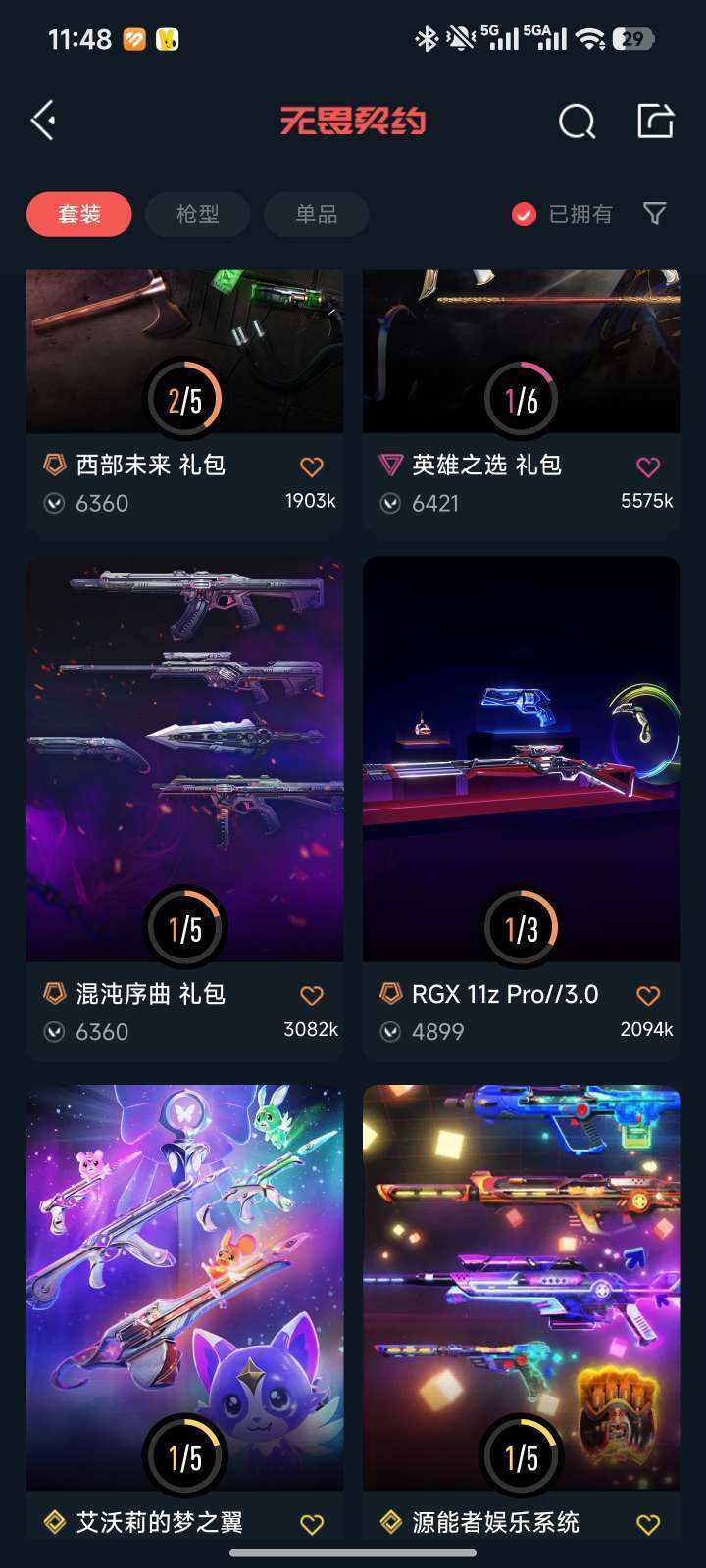The height and width of the screenshot is (1568, 706).
Task: Uncheck the 已拥有 filter checkbox
Action: (525, 215)
